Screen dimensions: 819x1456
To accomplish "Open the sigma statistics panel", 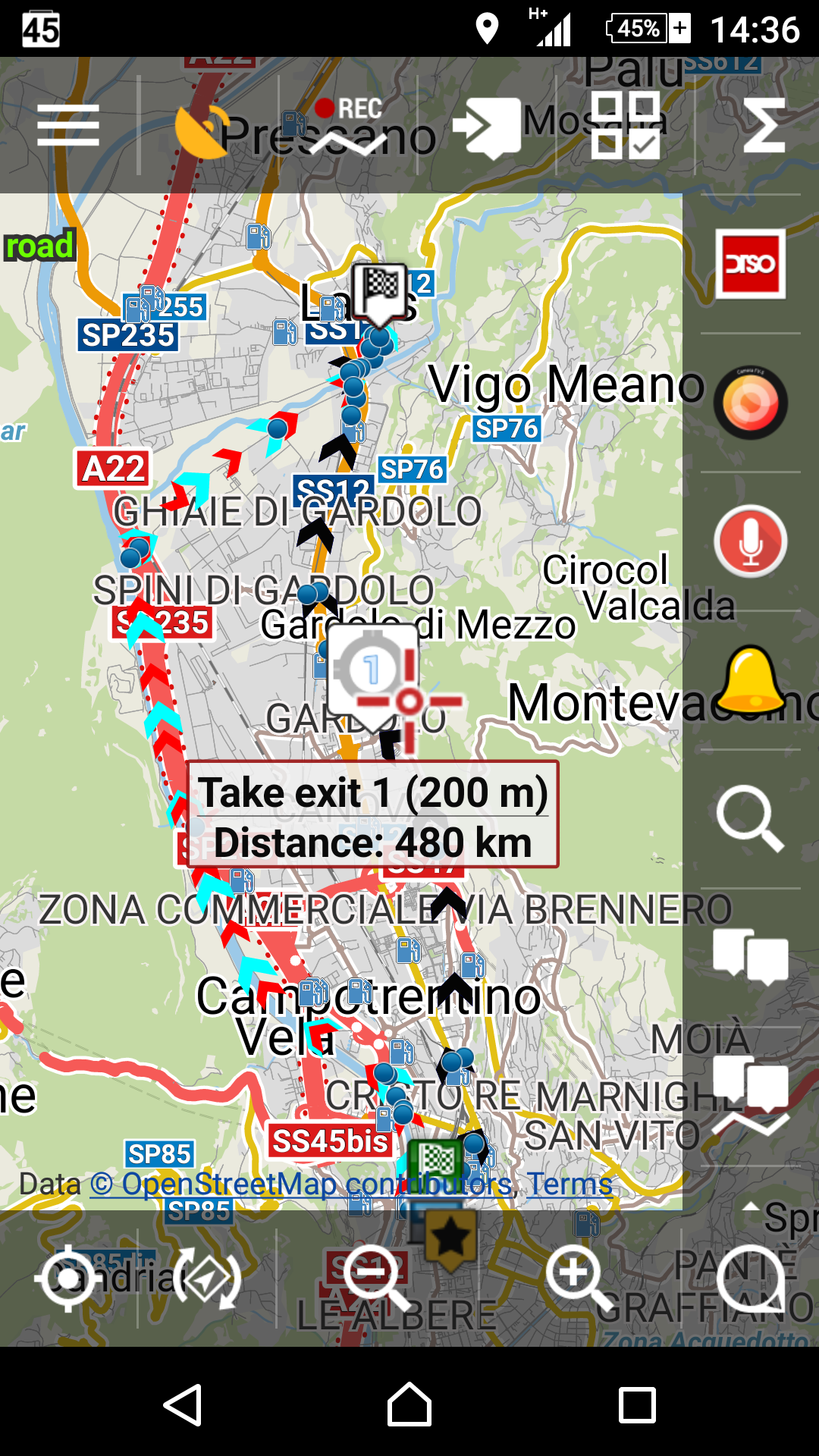I will pos(763,126).
